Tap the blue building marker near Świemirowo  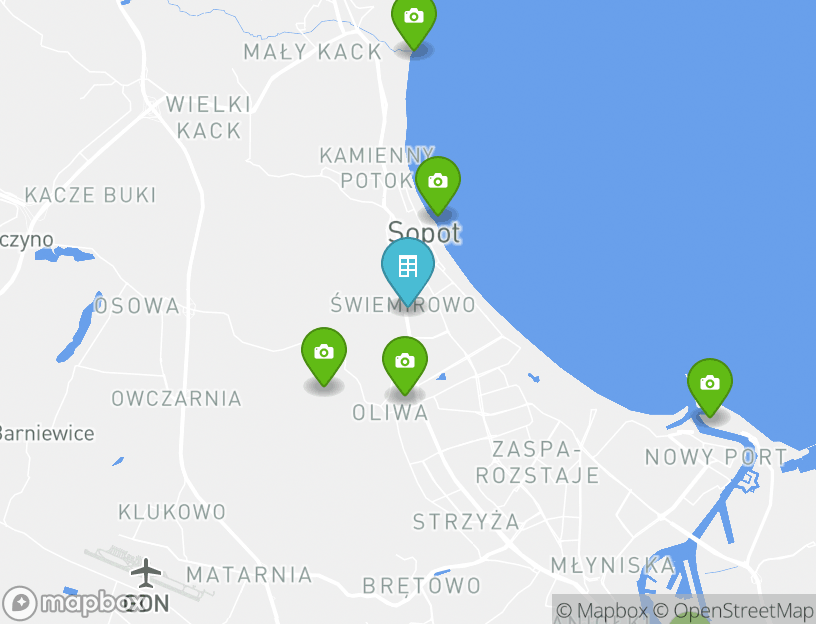tap(407, 267)
